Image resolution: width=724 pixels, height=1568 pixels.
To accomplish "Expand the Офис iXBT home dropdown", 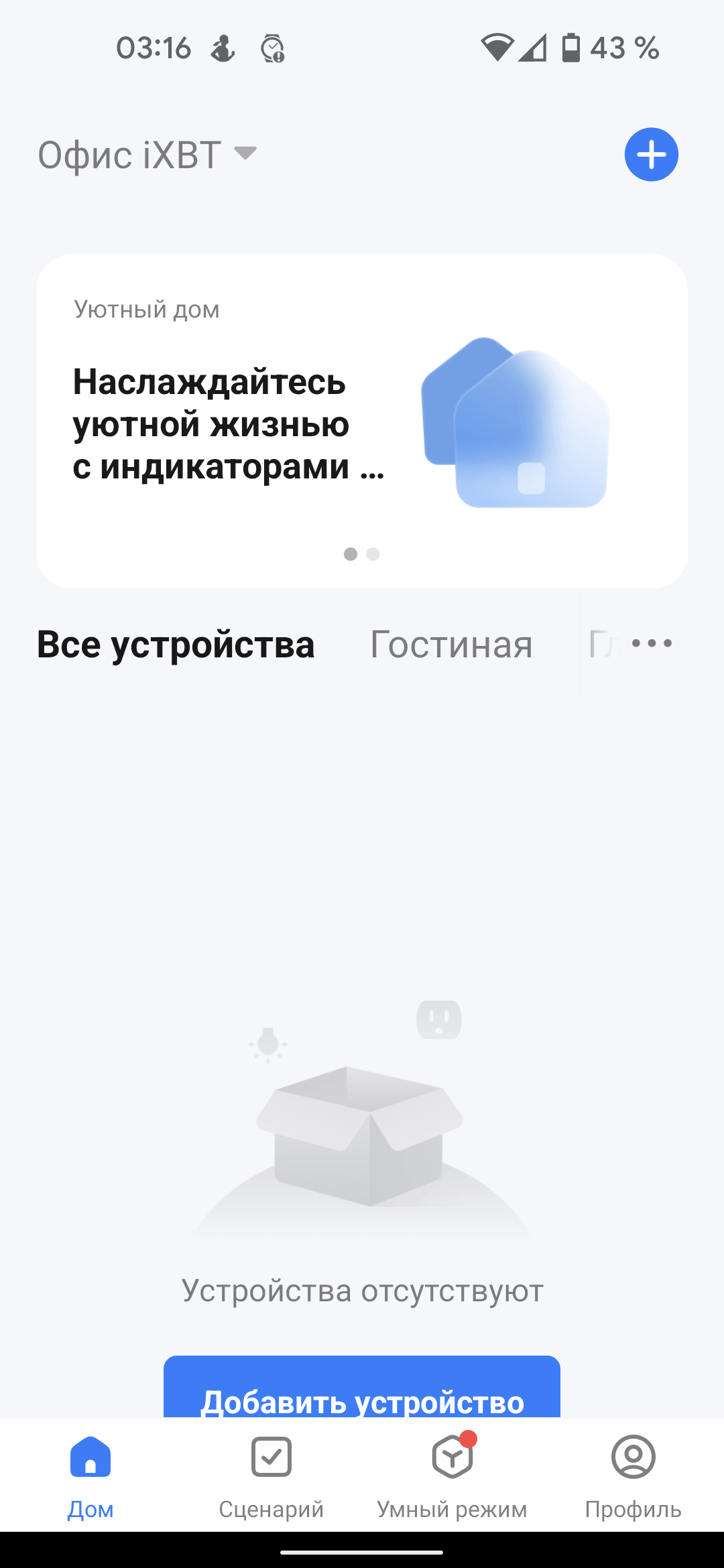I will [x=147, y=155].
